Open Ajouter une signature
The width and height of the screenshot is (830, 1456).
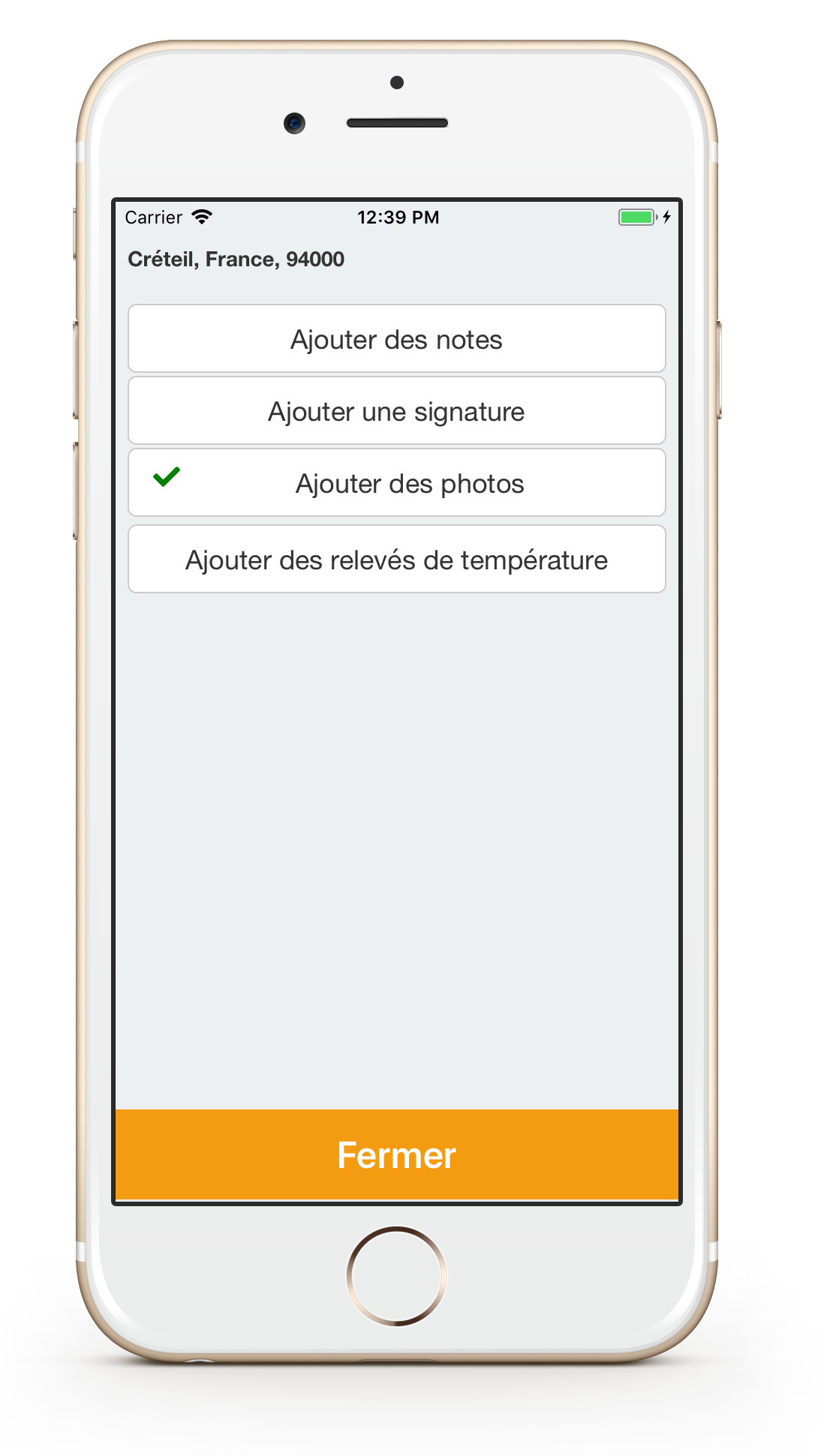click(396, 411)
